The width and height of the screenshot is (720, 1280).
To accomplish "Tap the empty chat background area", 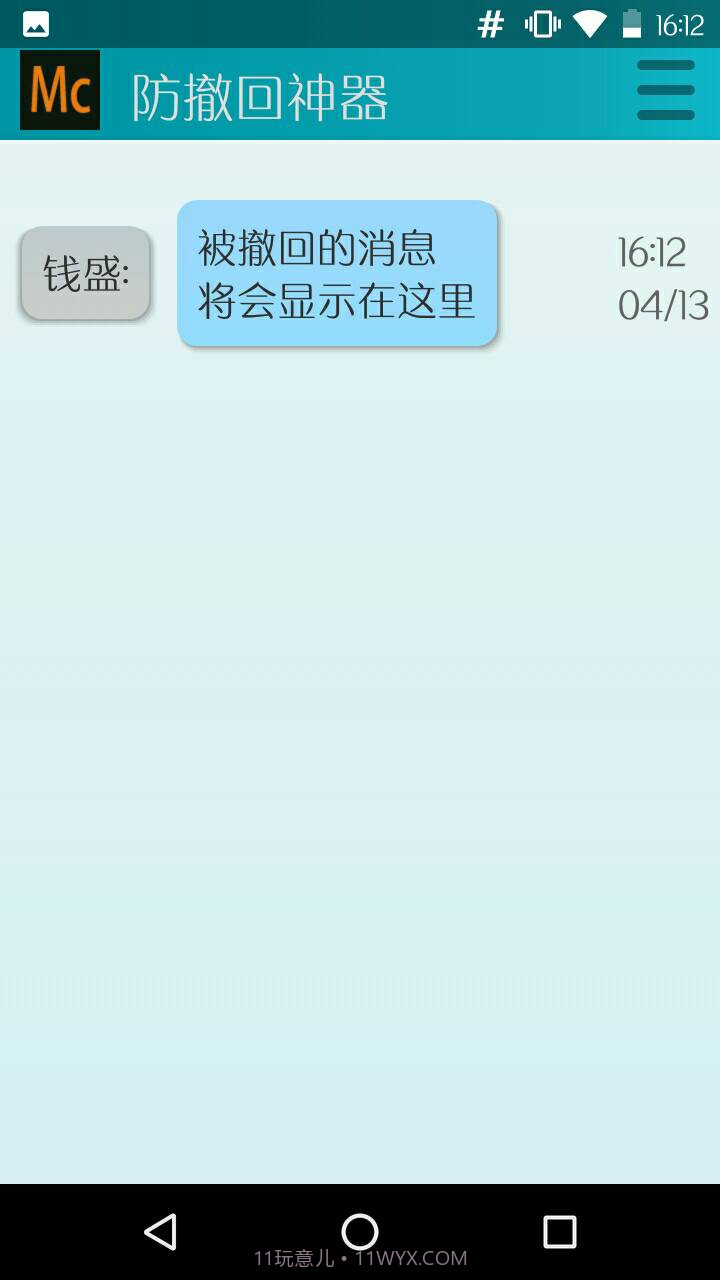I will coord(360,700).
